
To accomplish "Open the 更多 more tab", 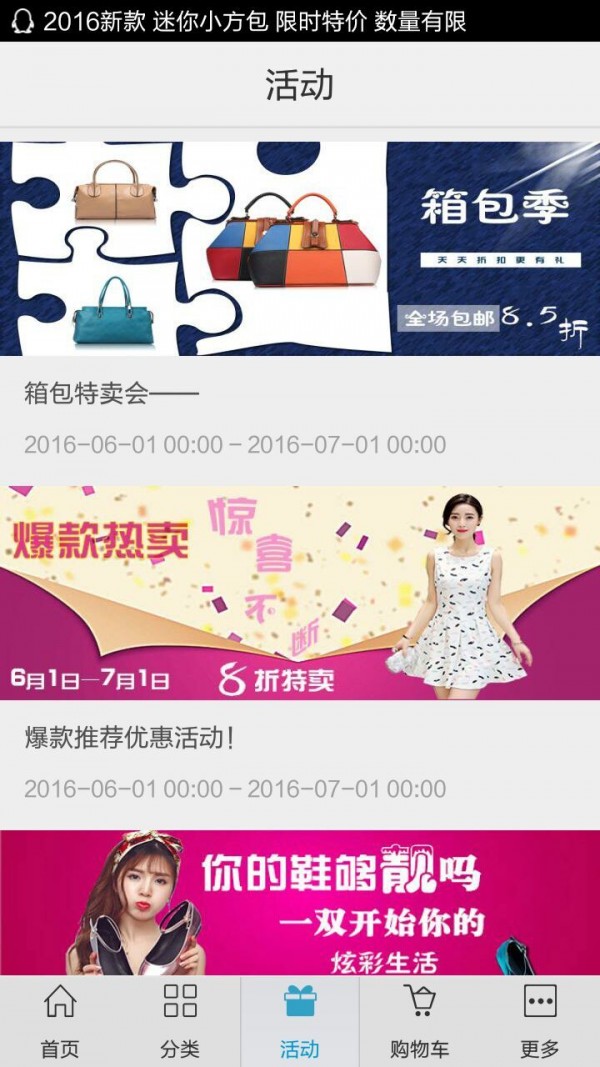I will (540, 1020).
